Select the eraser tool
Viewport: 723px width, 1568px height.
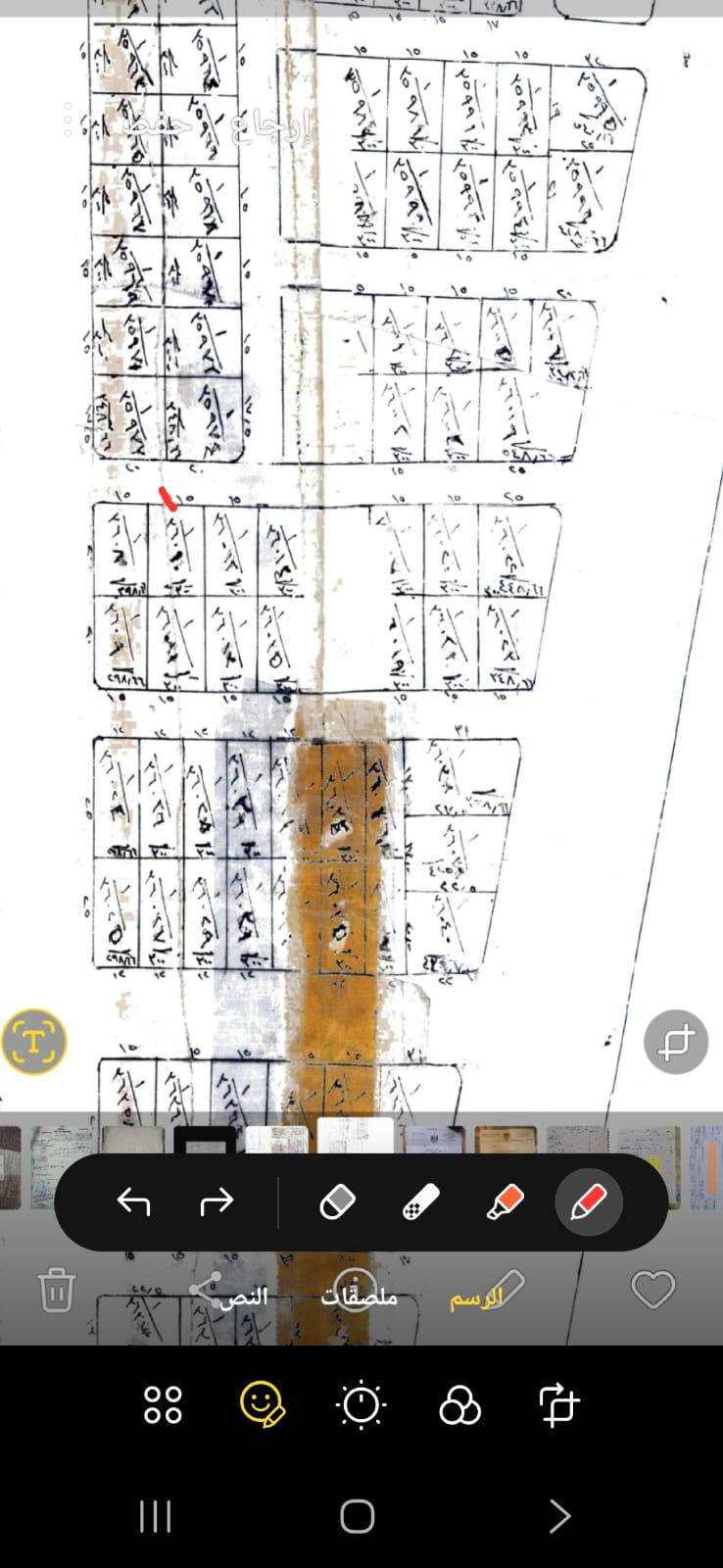pos(336,1202)
